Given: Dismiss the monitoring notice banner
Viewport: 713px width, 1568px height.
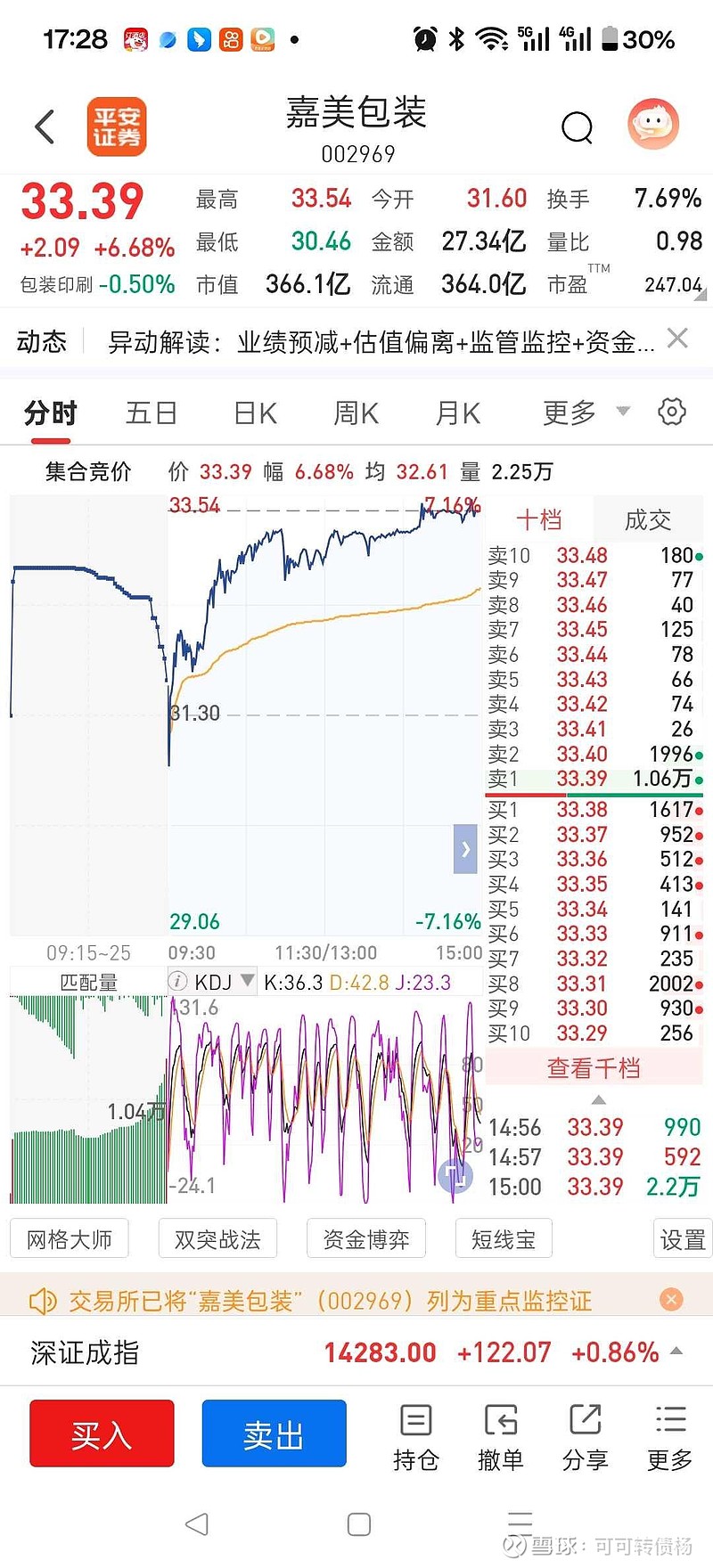Looking at the screenshot, I should (670, 1300).
